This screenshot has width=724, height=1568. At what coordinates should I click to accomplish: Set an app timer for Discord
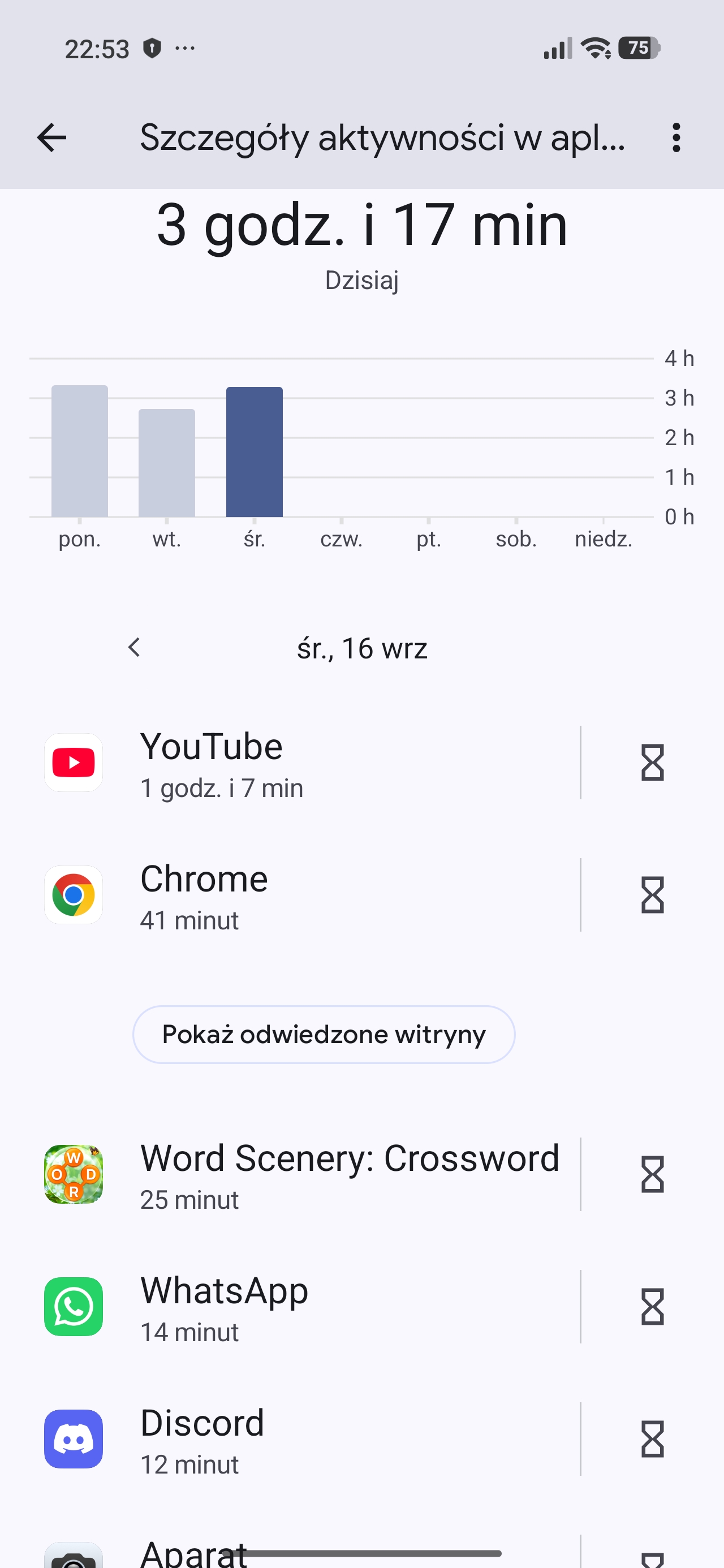pyautogui.click(x=652, y=1439)
